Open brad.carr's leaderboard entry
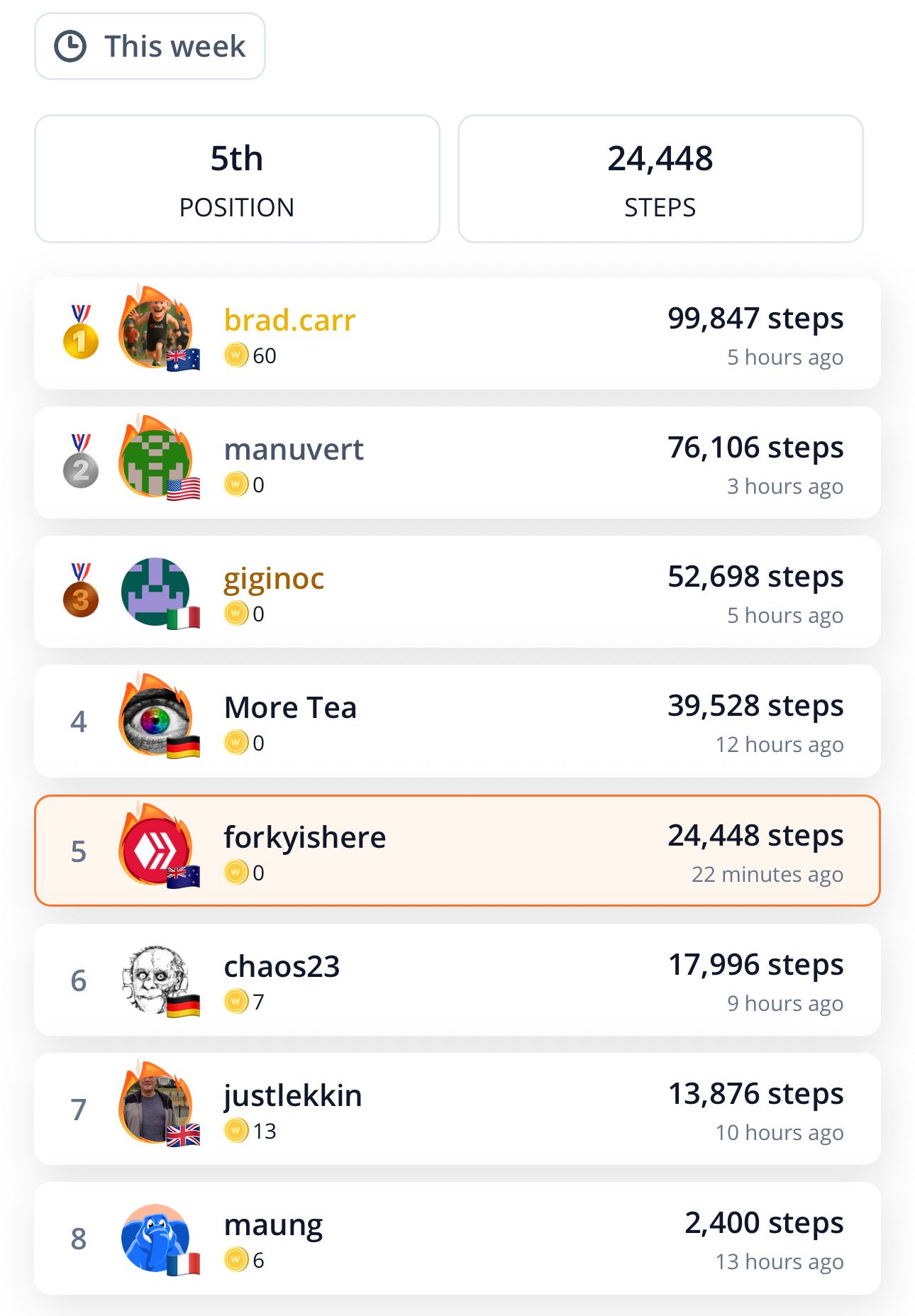This screenshot has height=1316, width=915. pos(457,334)
